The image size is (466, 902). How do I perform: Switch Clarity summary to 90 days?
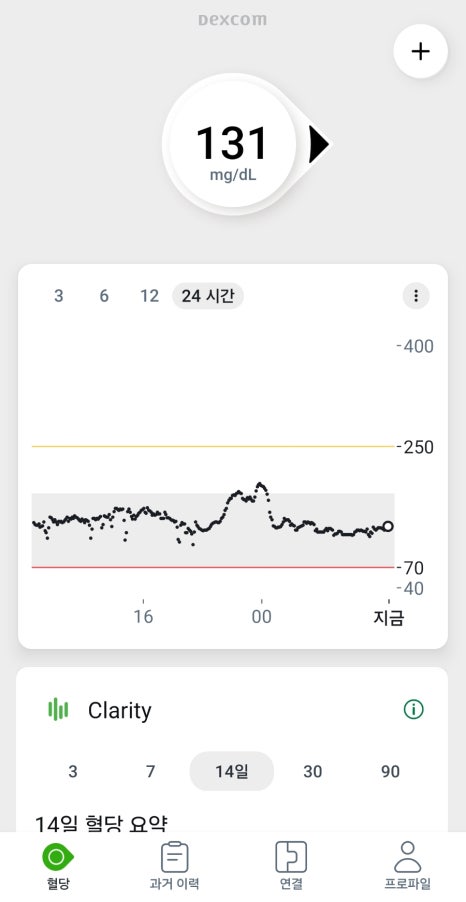point(391,771)
